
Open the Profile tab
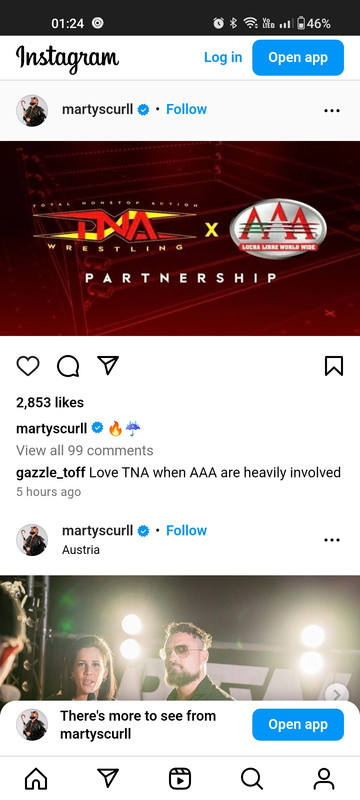tap(324, 779)
